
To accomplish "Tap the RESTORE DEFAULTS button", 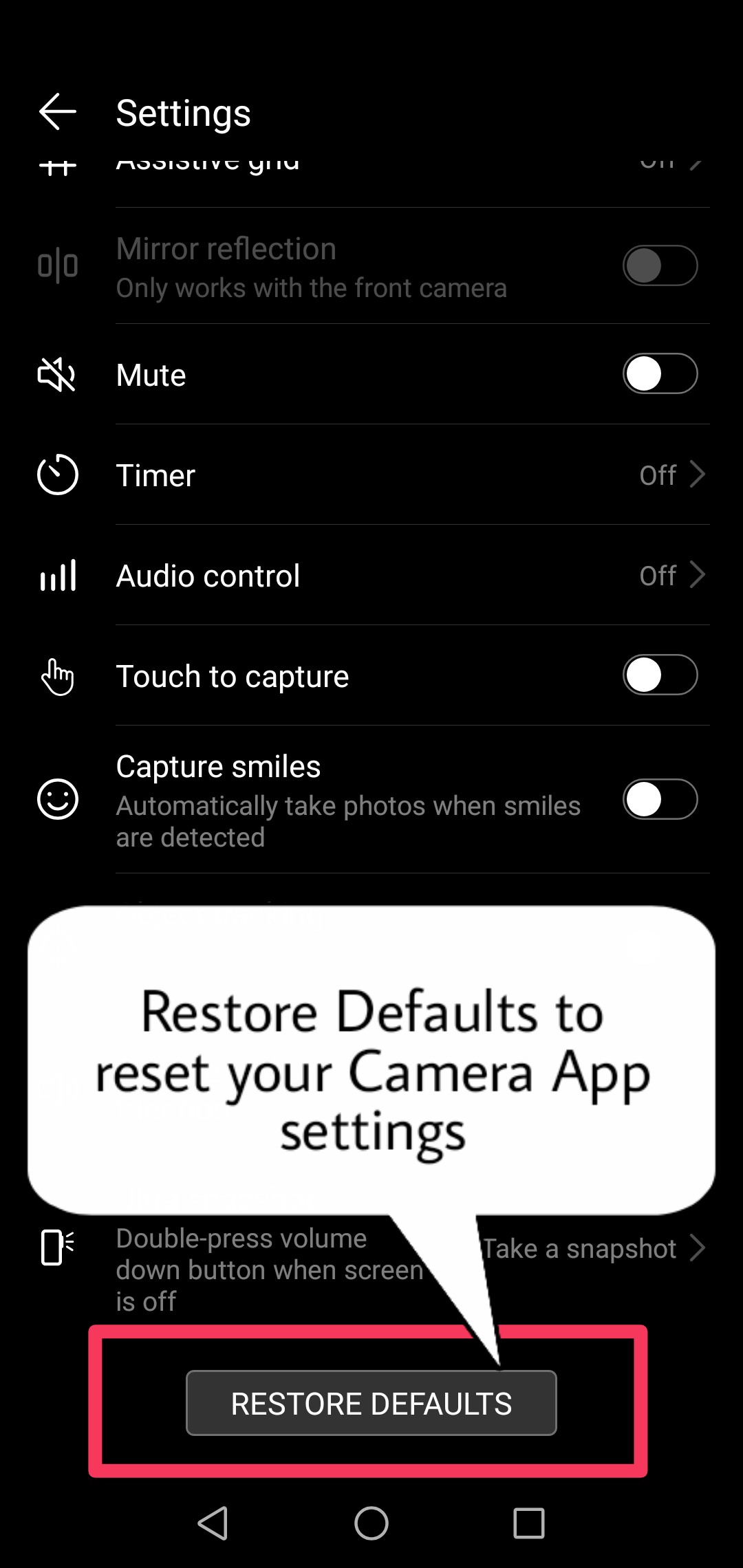I will (x=371, y=1403).
